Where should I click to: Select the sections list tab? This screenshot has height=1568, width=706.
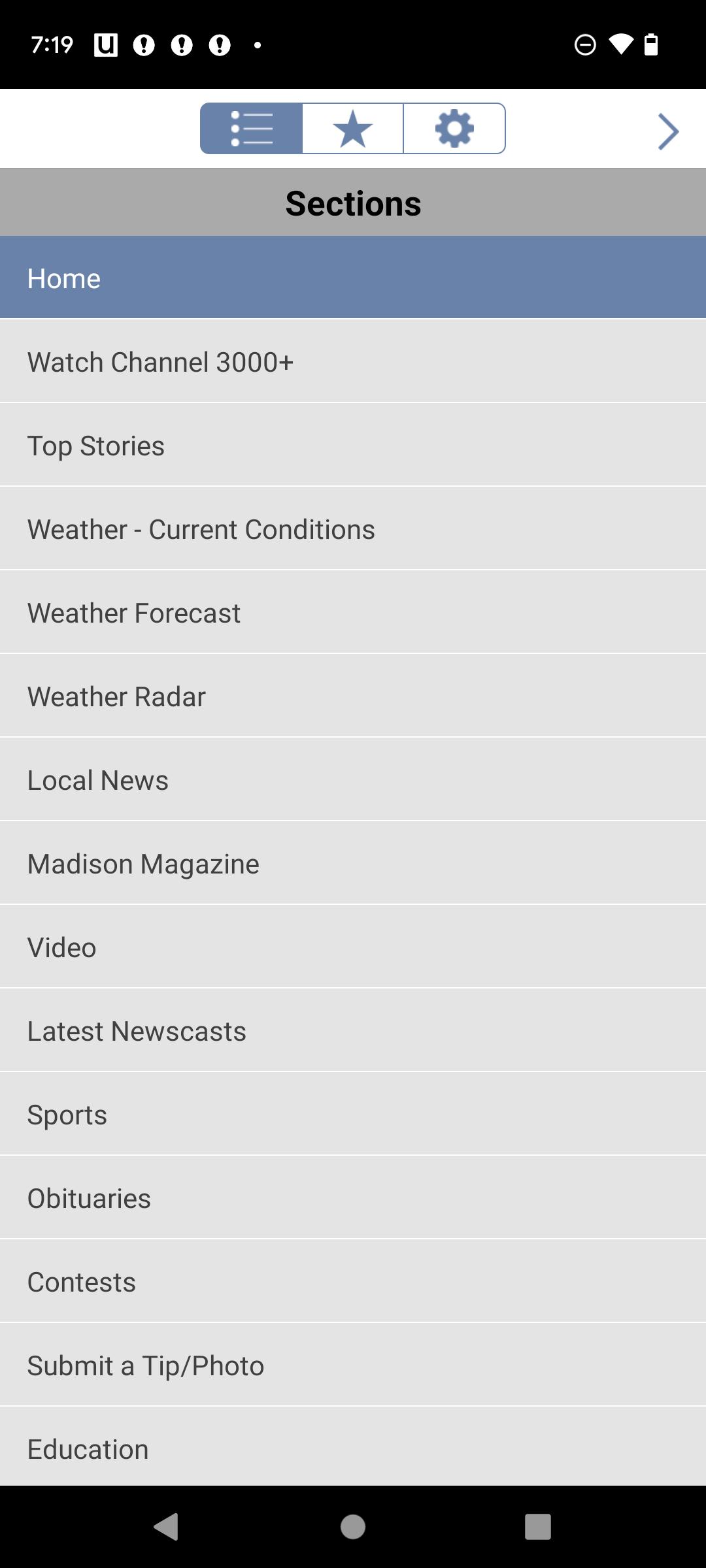252,128
